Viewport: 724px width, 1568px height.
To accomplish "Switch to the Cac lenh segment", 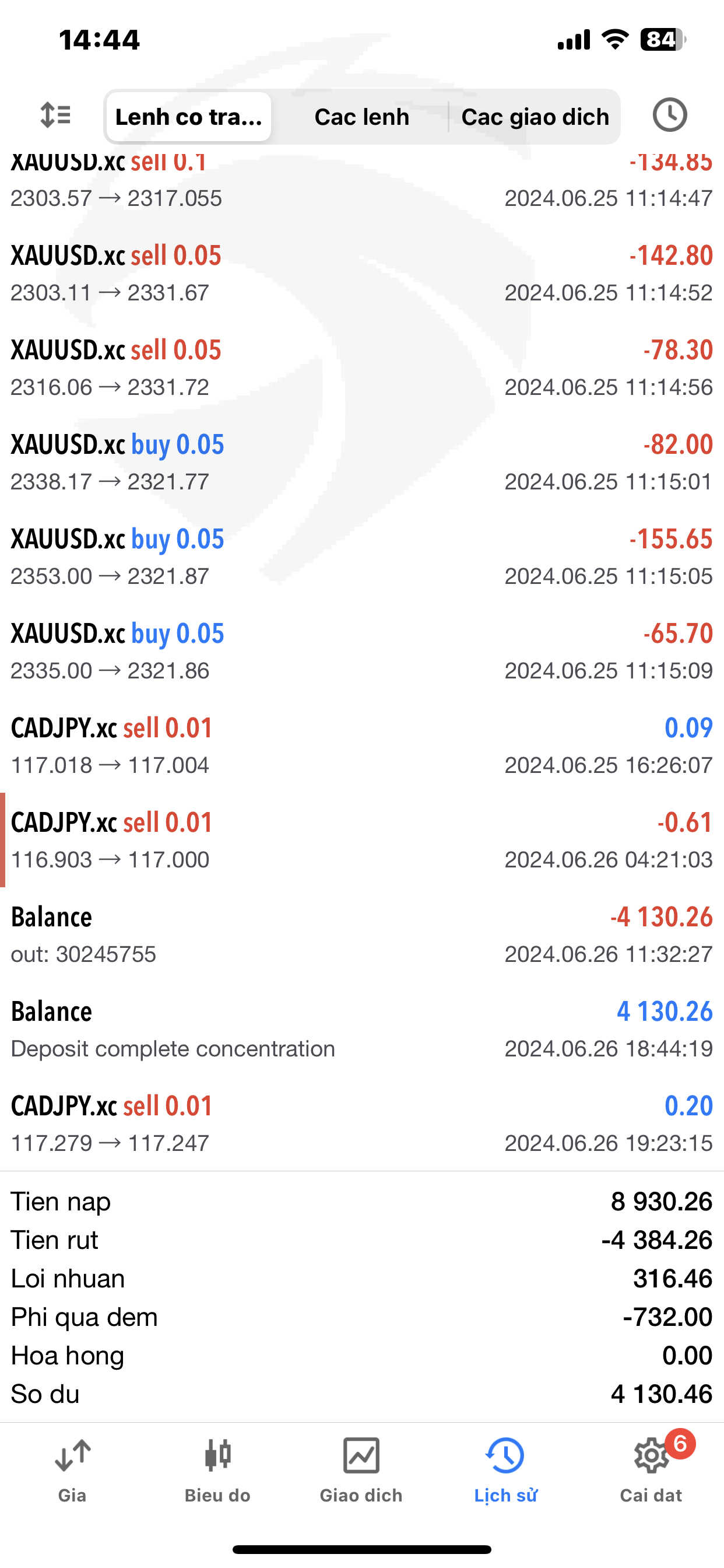I will coord(361,117).
